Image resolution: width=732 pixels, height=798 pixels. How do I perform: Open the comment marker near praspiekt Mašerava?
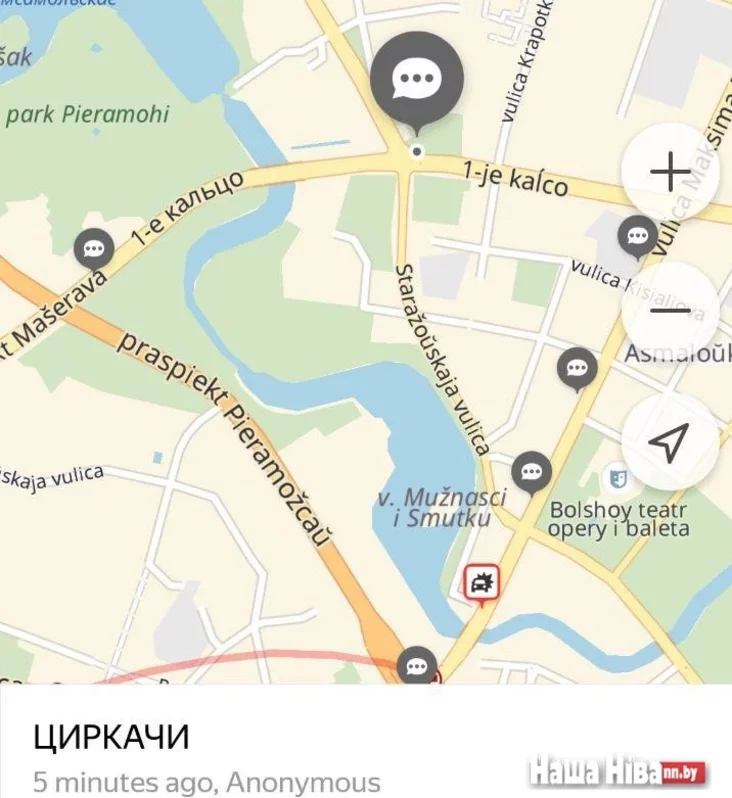point(94,247)
